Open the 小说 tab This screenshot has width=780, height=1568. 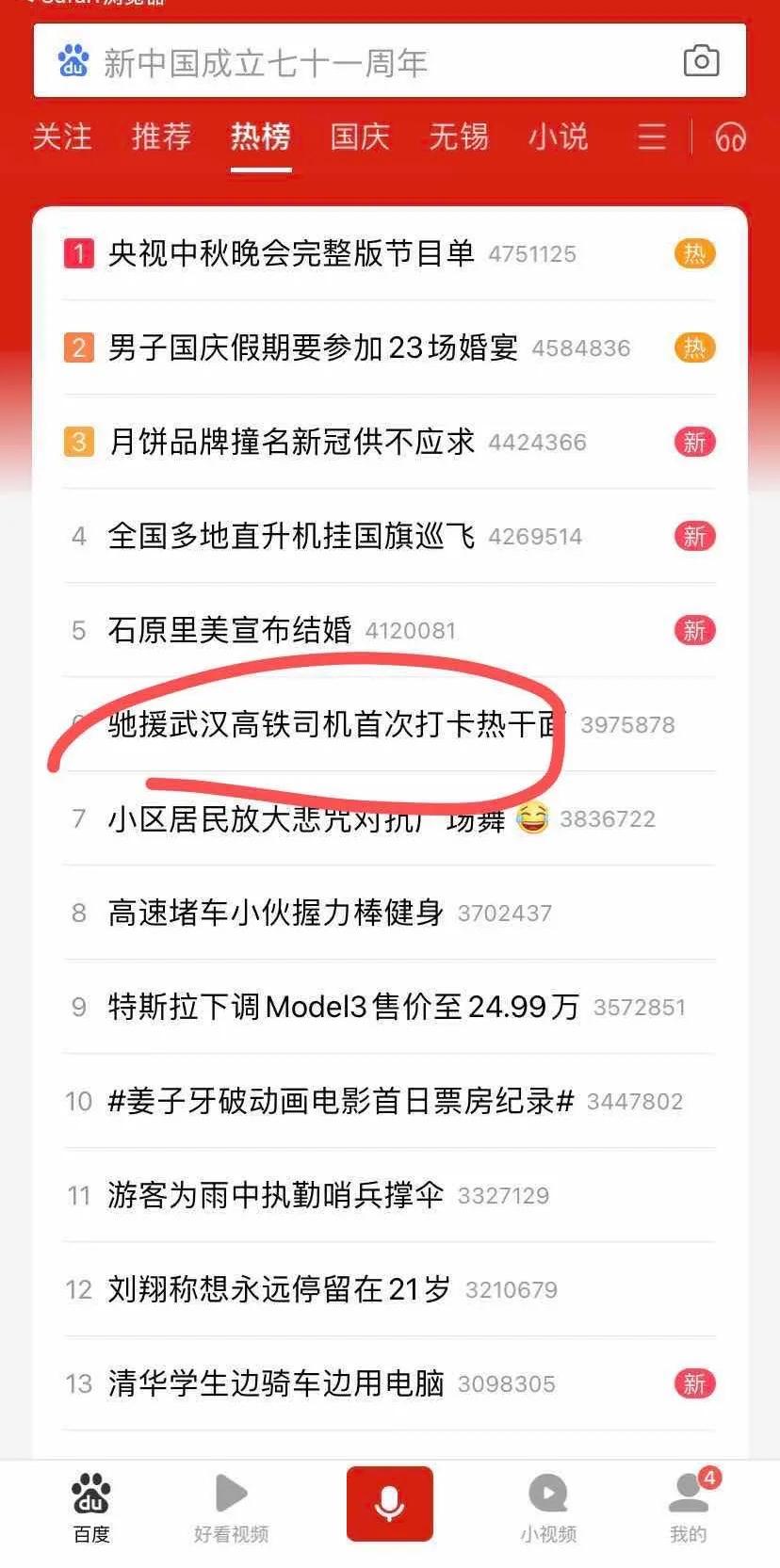click(x=558, y=137)
